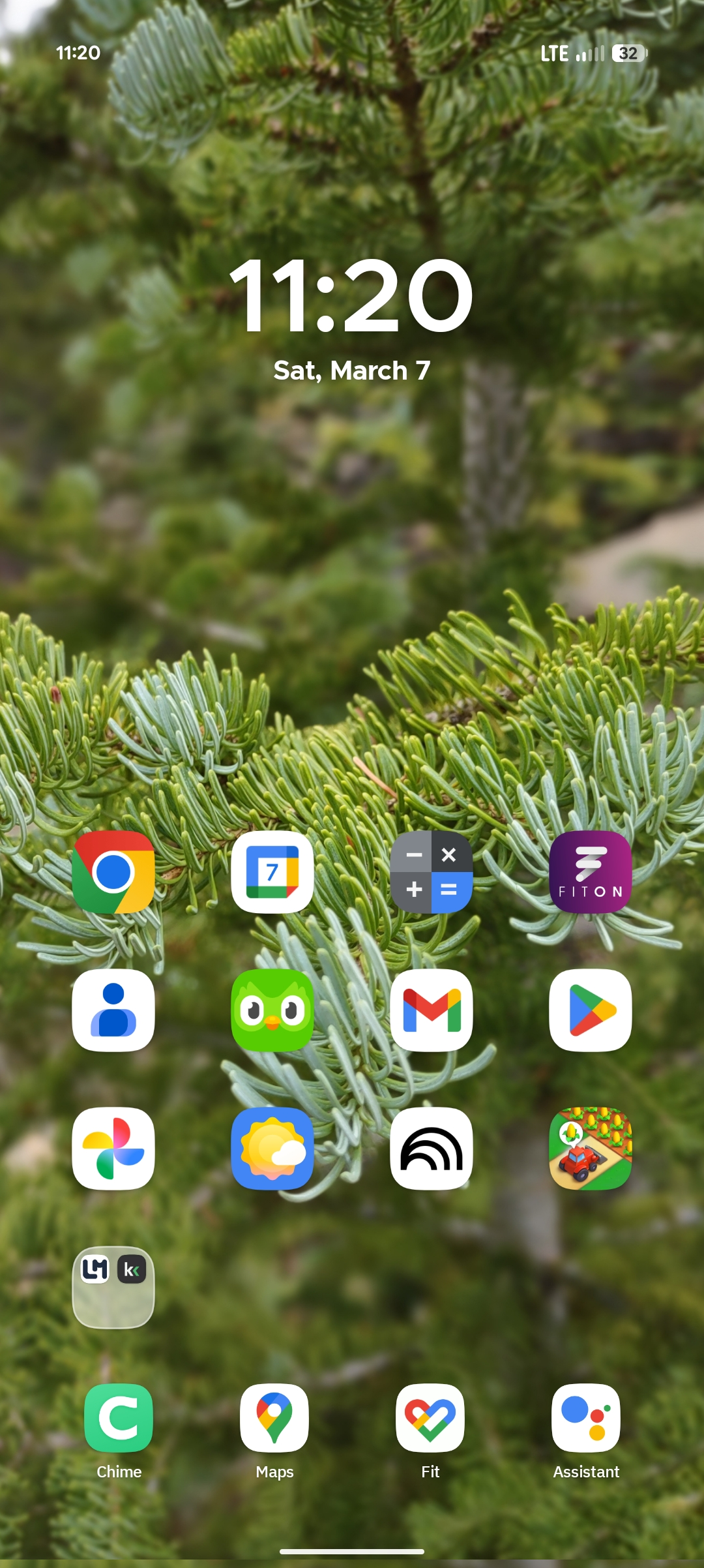Screen dimensions: 704x1568
Task: Open the Chrome browser app
Action: coord(113,872)
